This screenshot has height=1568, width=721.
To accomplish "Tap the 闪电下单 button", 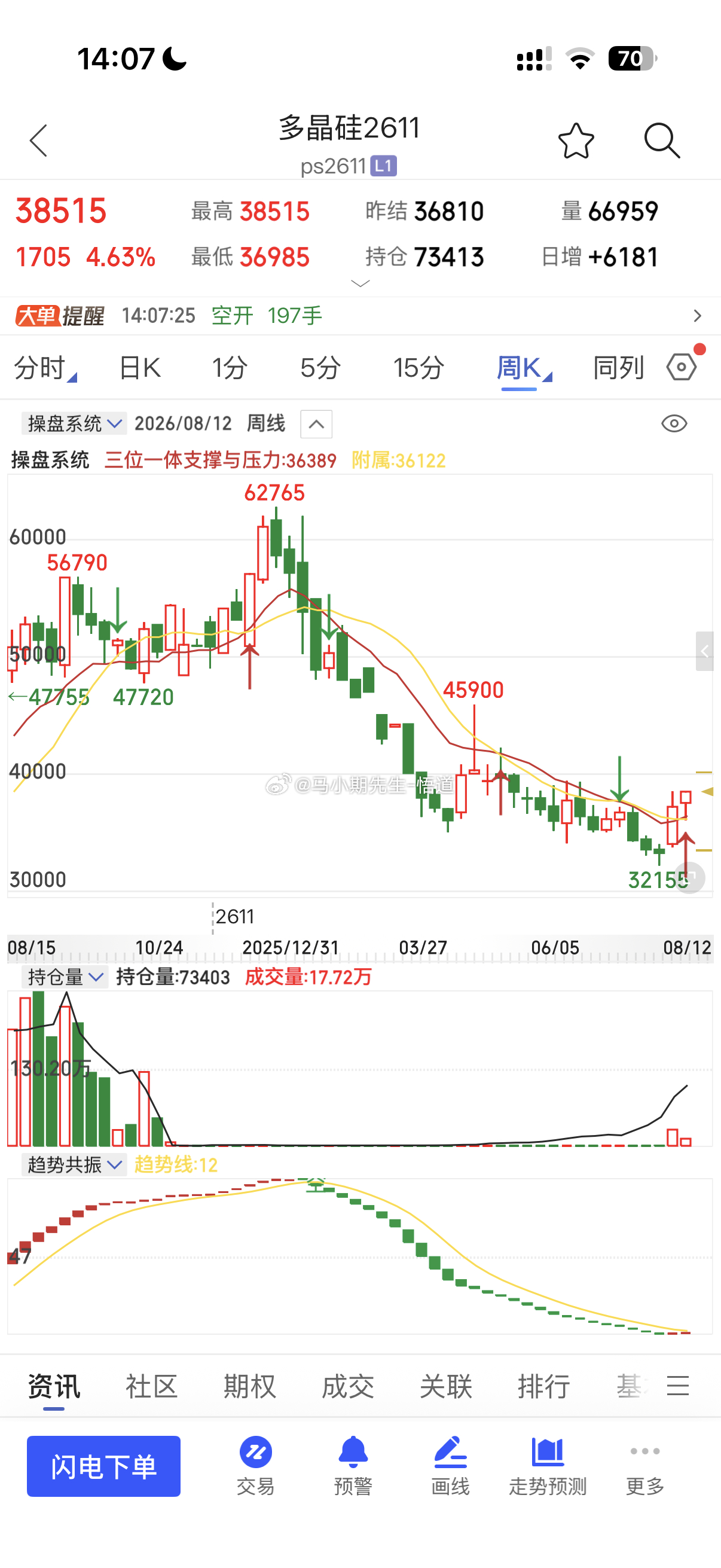I will coord(103,1466).
